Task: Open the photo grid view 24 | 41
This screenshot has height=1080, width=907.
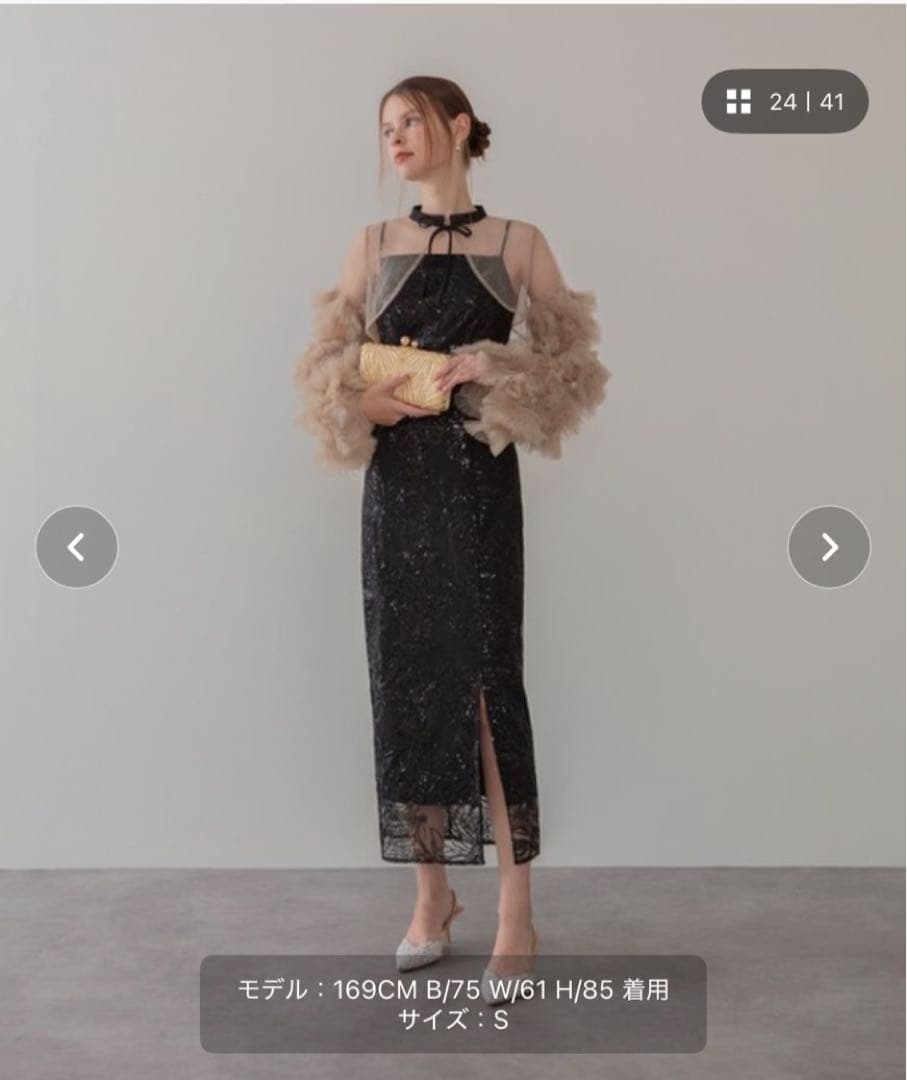Action: point(785,101)
